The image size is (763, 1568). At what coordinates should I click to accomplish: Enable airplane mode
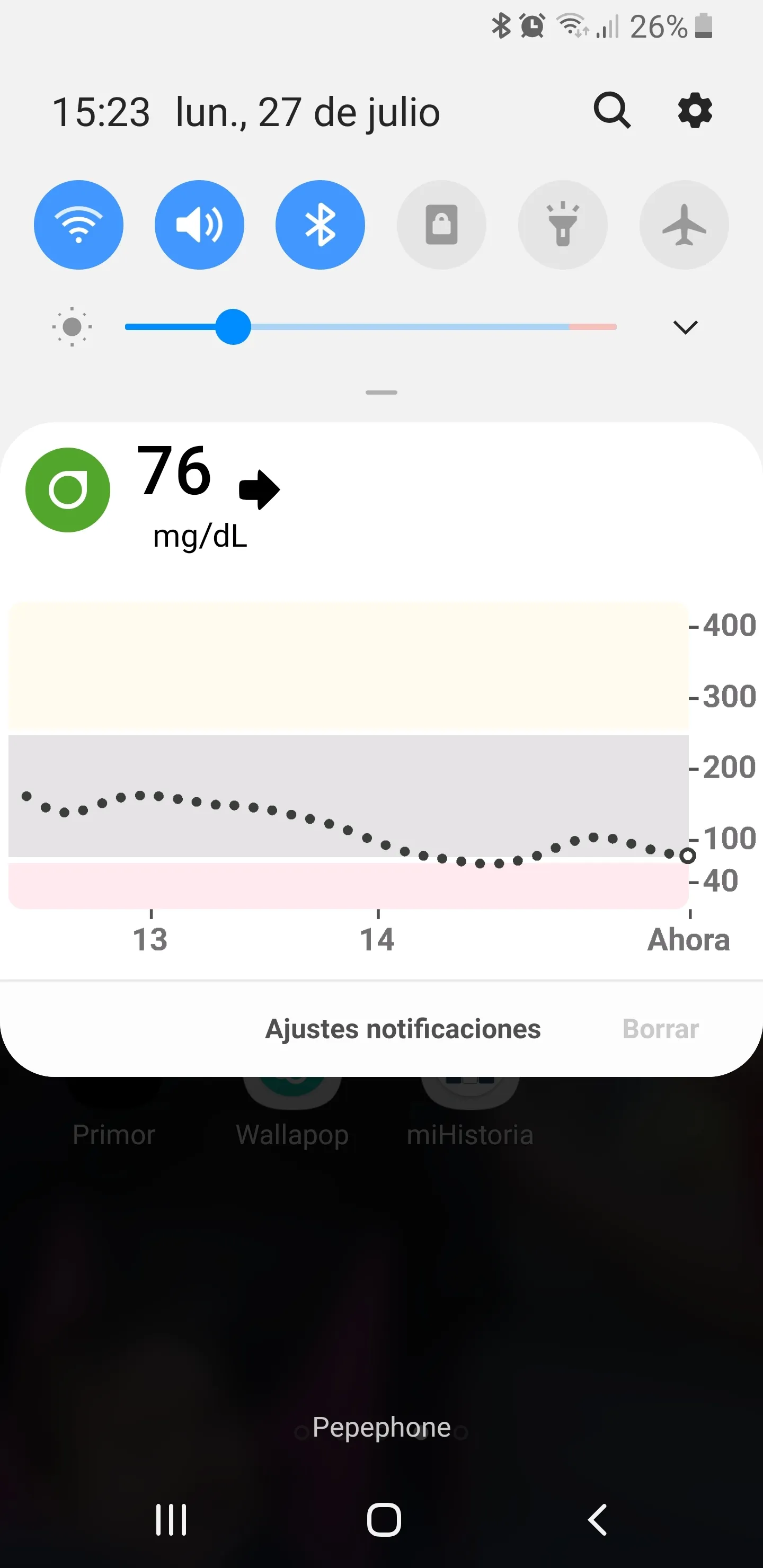pos(684,225)
